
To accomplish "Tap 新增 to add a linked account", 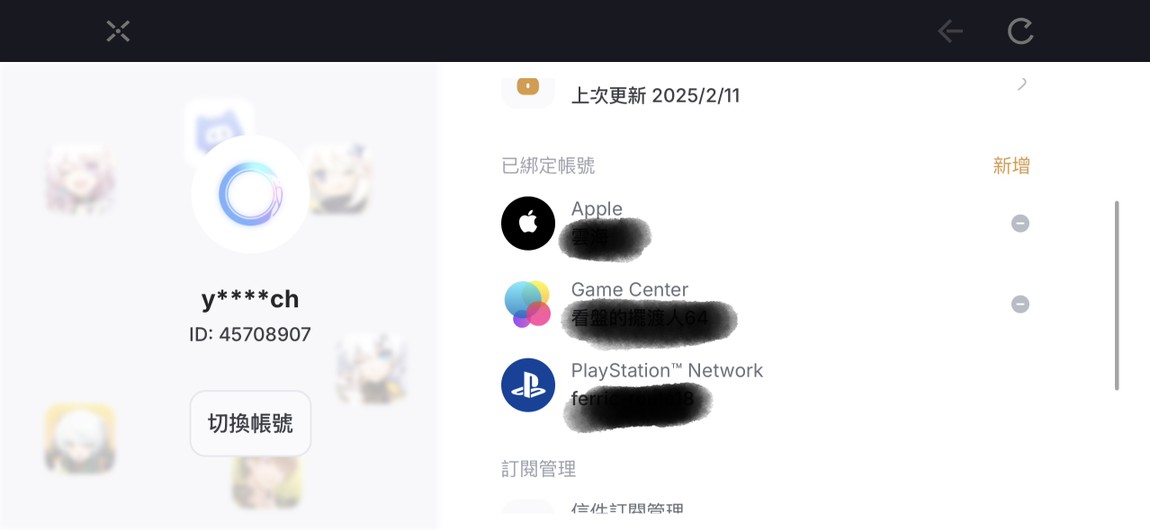I will coord(1011,166).
